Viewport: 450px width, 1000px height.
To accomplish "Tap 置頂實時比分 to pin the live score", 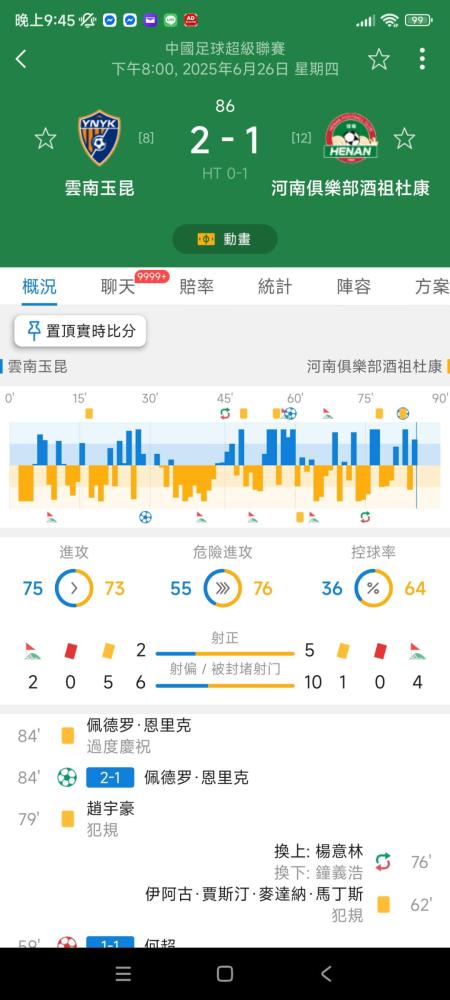I will 80,331.
